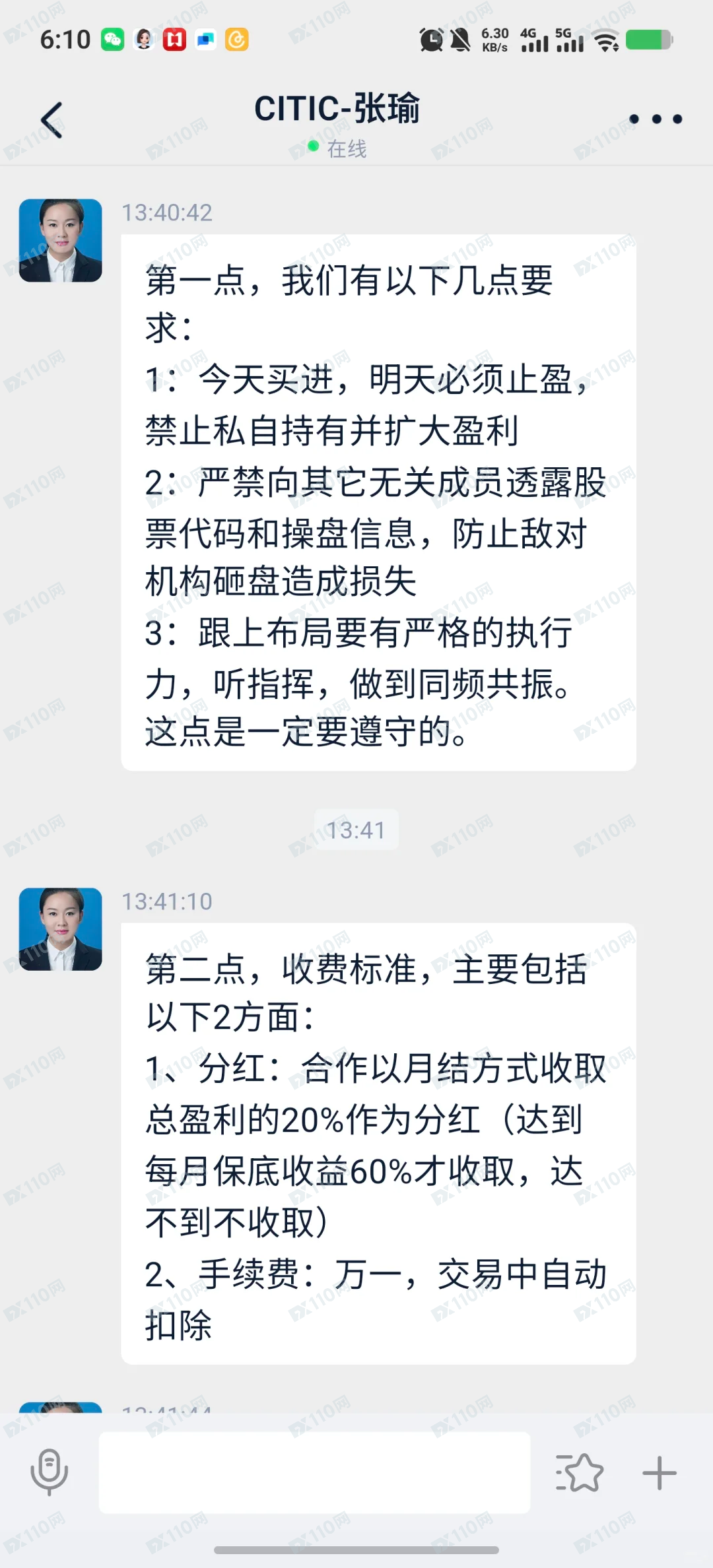This screenshot has width=713, height=1568.
Task: Open the three-dot chat options menu
Action: pos(655,119)
